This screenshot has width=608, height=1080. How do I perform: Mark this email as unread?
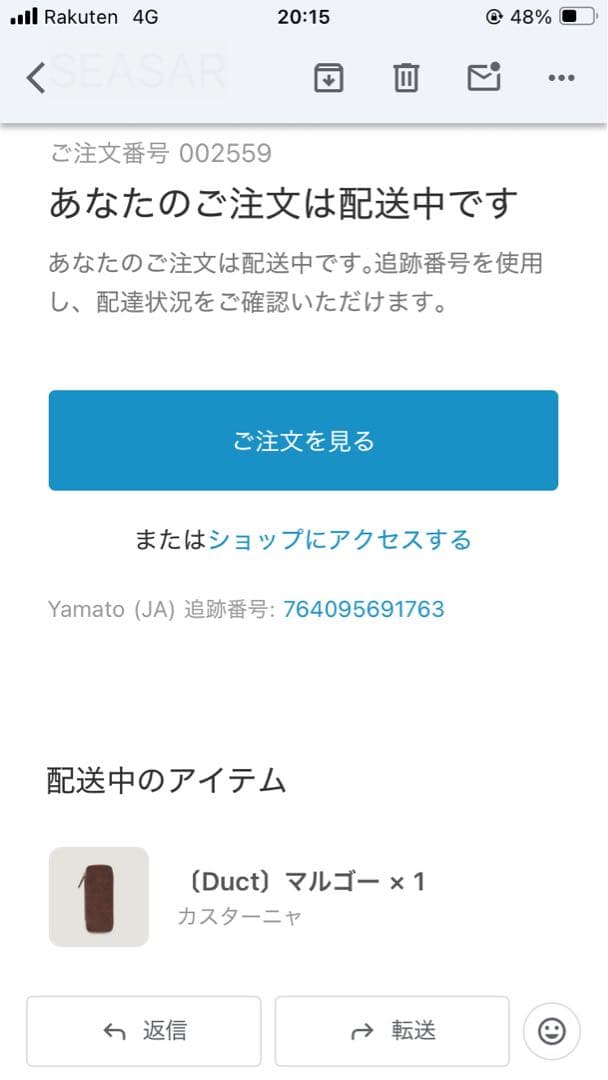(484, 77)
